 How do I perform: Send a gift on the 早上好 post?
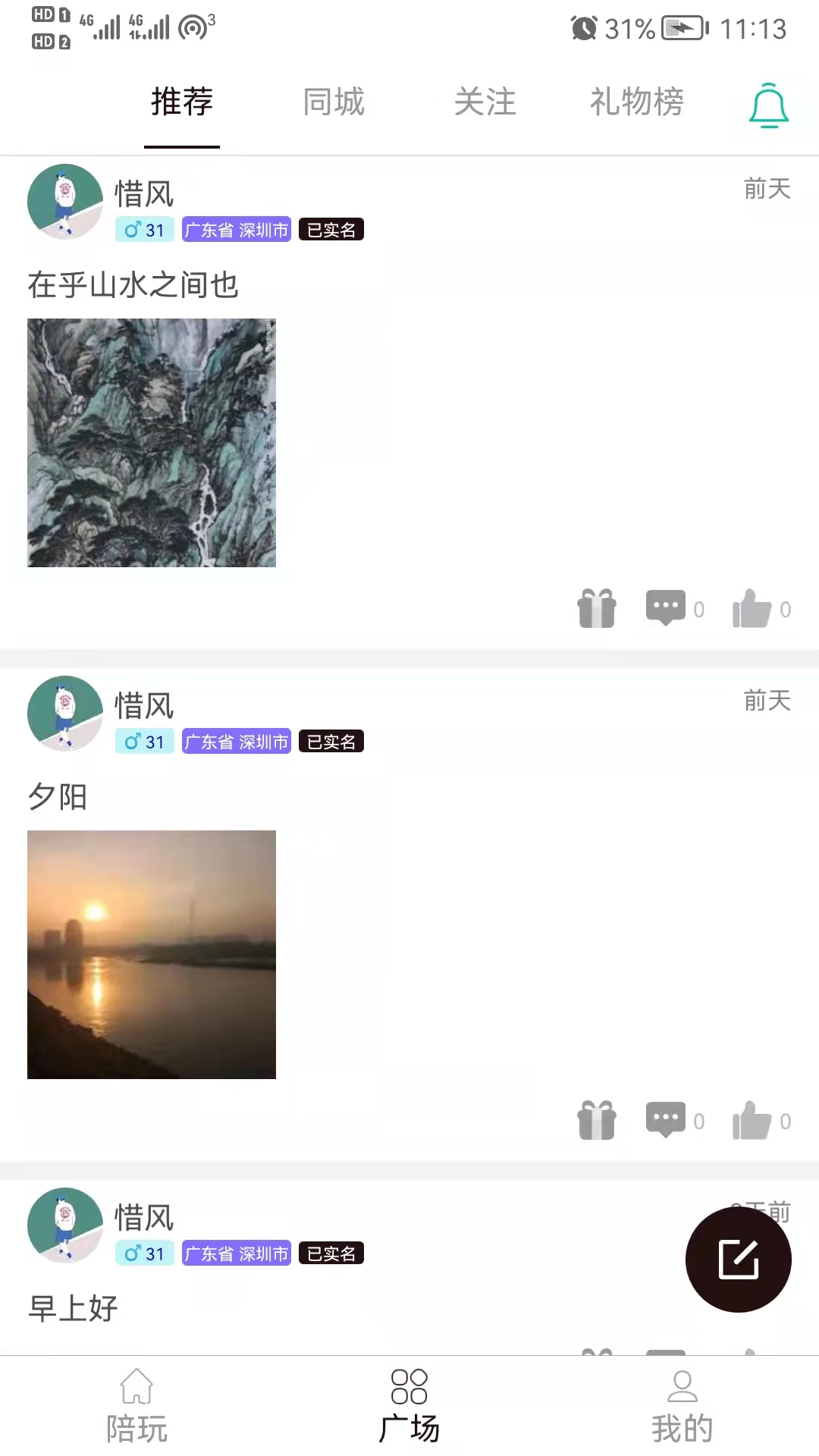[597, 1357]
